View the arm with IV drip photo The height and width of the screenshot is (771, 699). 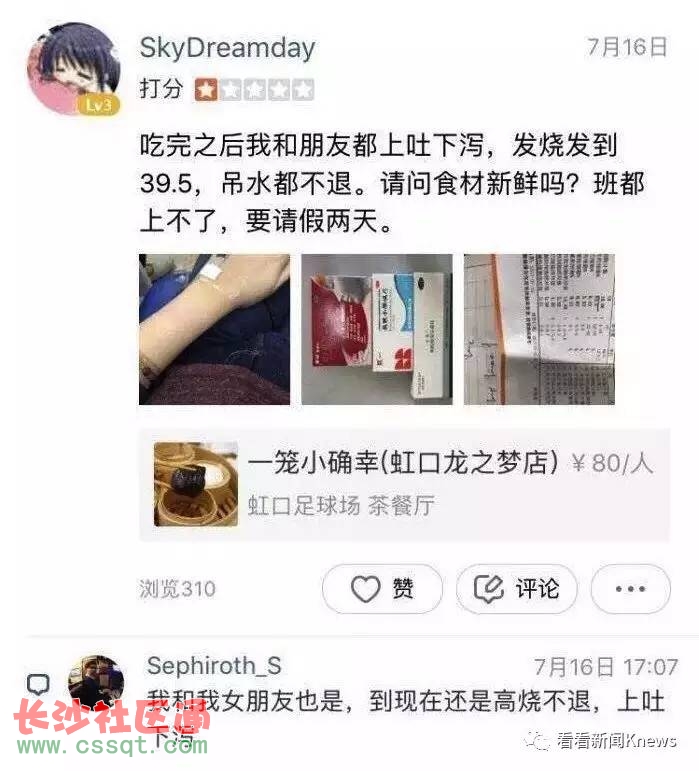[214, 329]
